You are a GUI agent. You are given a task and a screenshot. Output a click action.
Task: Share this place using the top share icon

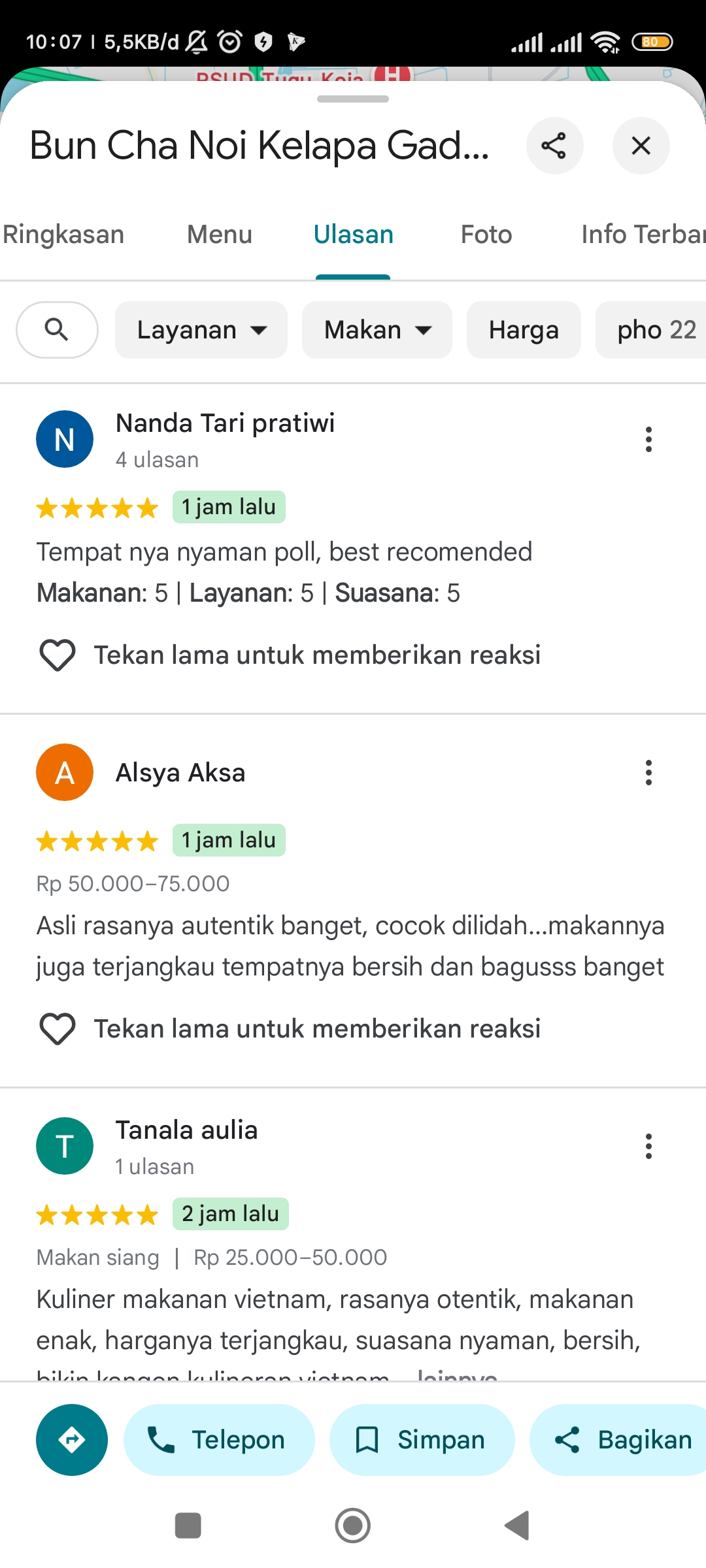click(554, 146)
